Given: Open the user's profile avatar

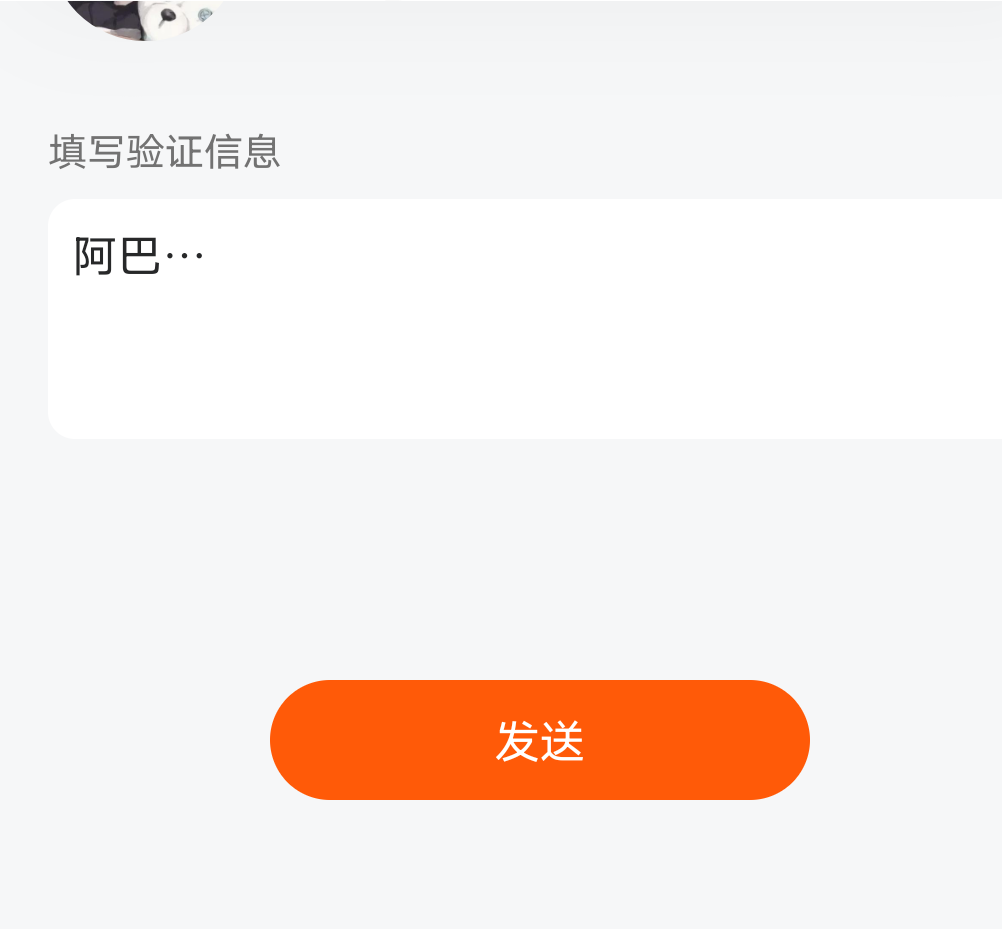Looking at the screenshot, I should coord(143,17).
